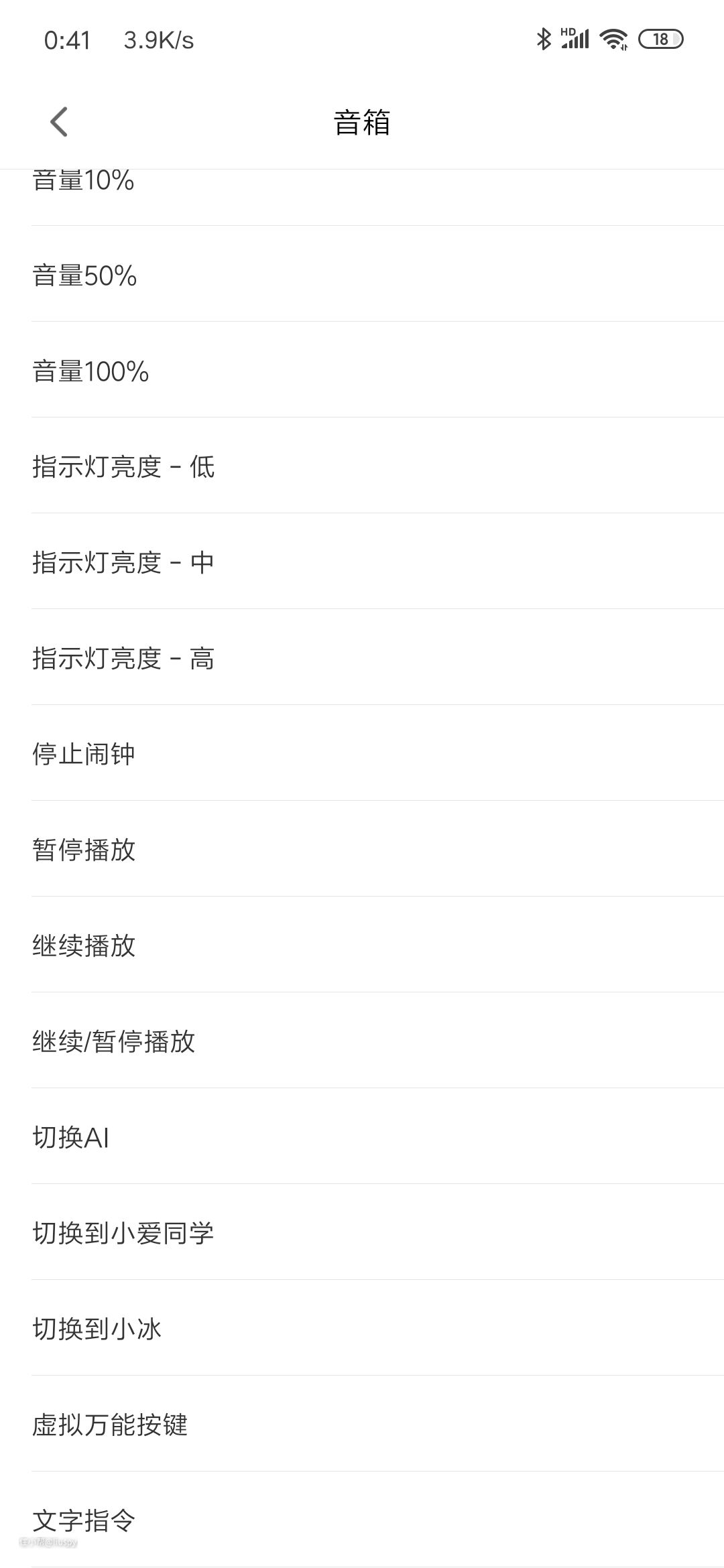Select 音量50% action
This screenshot has width=724, height=1568.
(x=84, y=275)
